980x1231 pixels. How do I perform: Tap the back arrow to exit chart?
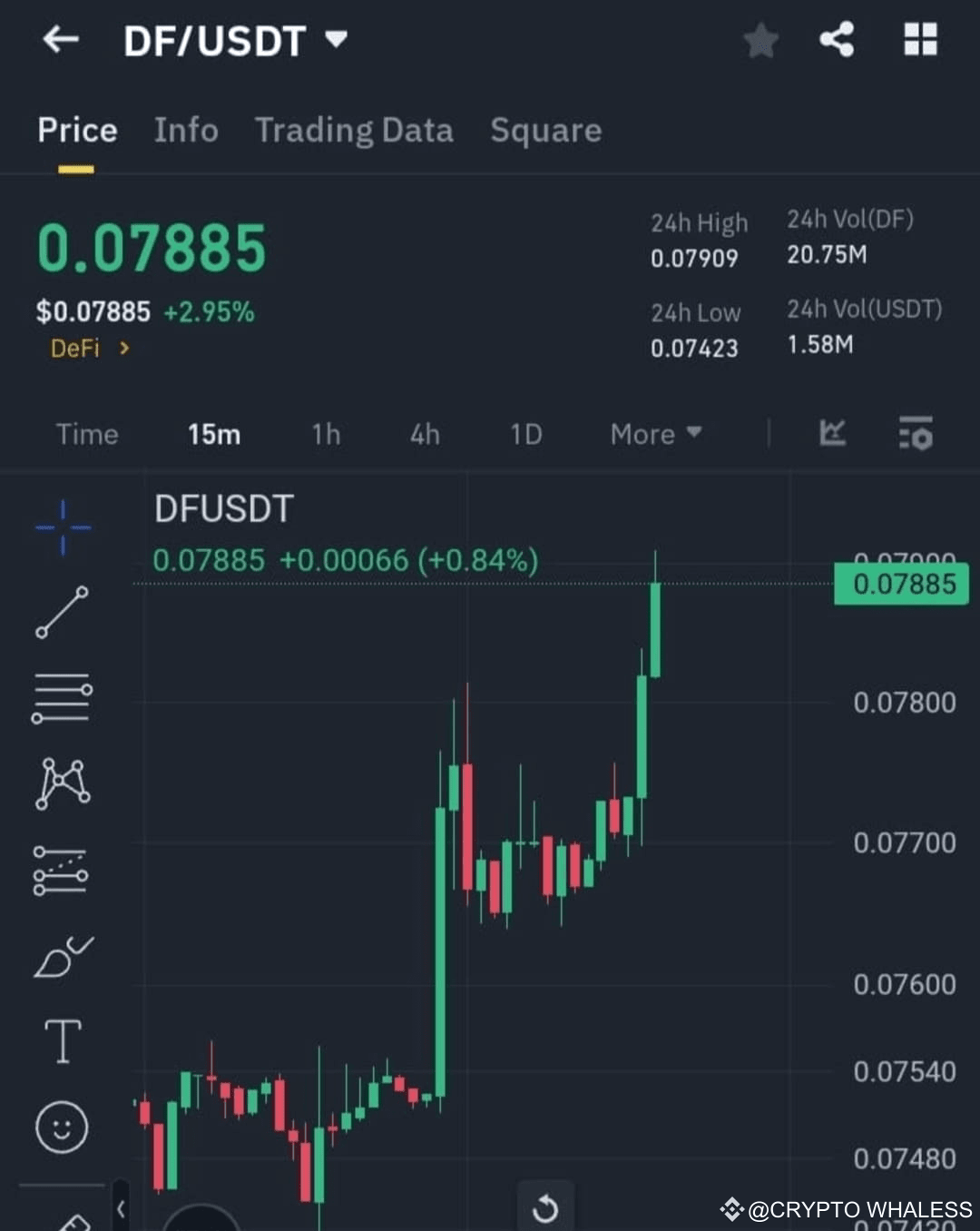(x=60, y=40)
